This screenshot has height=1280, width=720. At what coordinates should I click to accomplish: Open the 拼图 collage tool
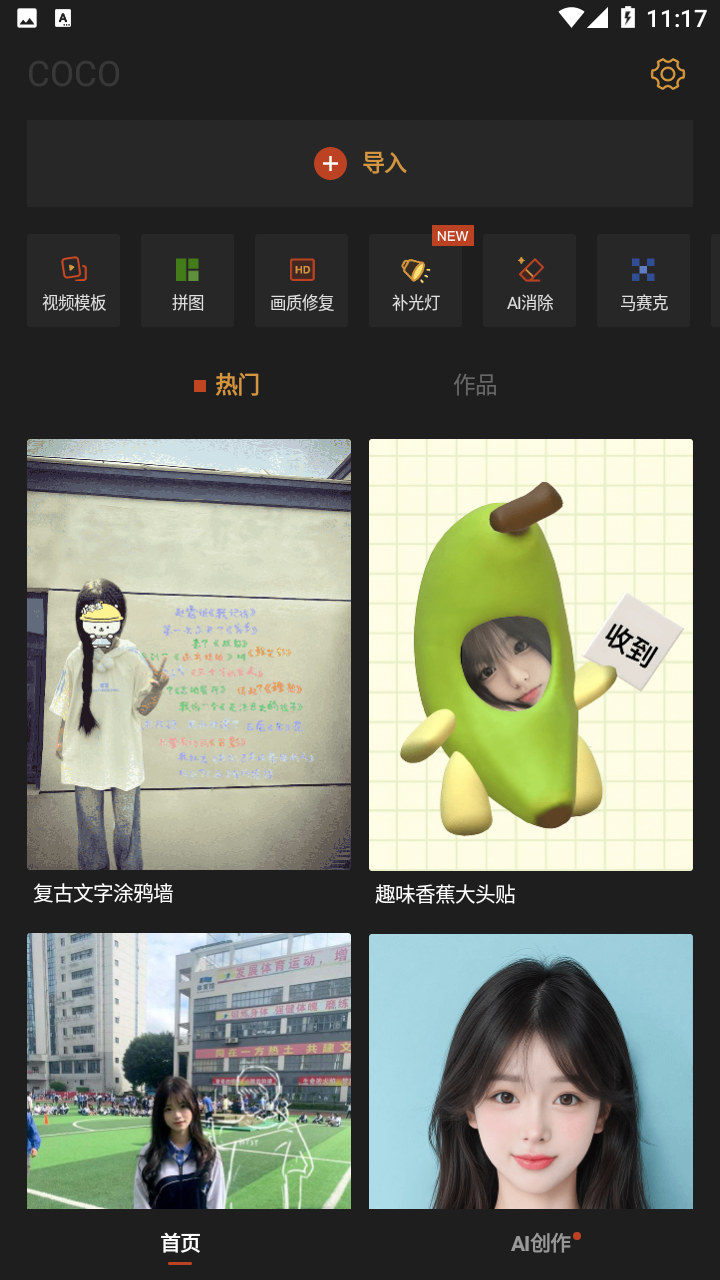click(x=187, y=281)
